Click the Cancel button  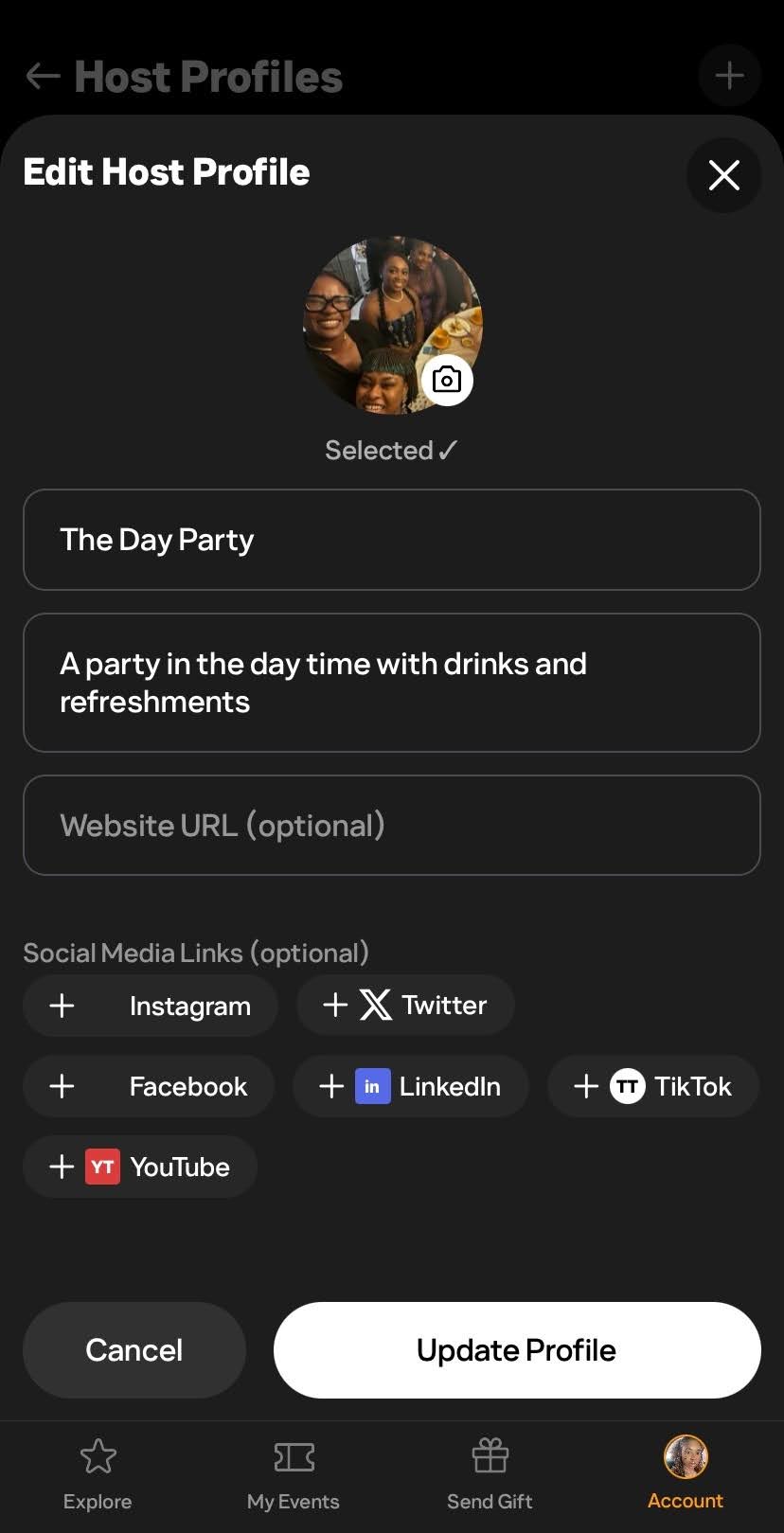134,1349
